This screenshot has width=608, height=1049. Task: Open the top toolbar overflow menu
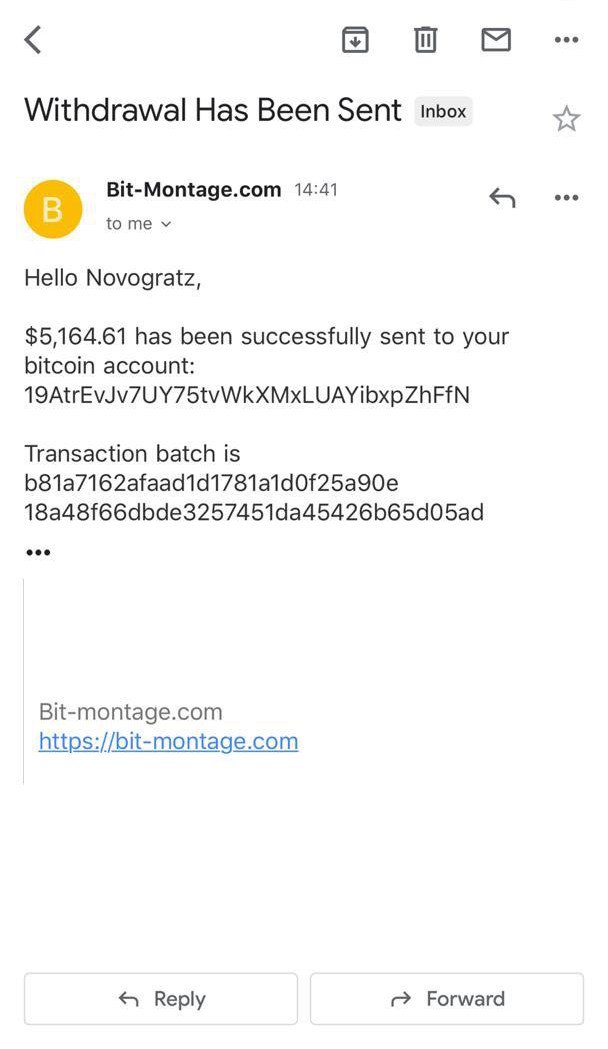pyautogui.click(x=566, y=40)
